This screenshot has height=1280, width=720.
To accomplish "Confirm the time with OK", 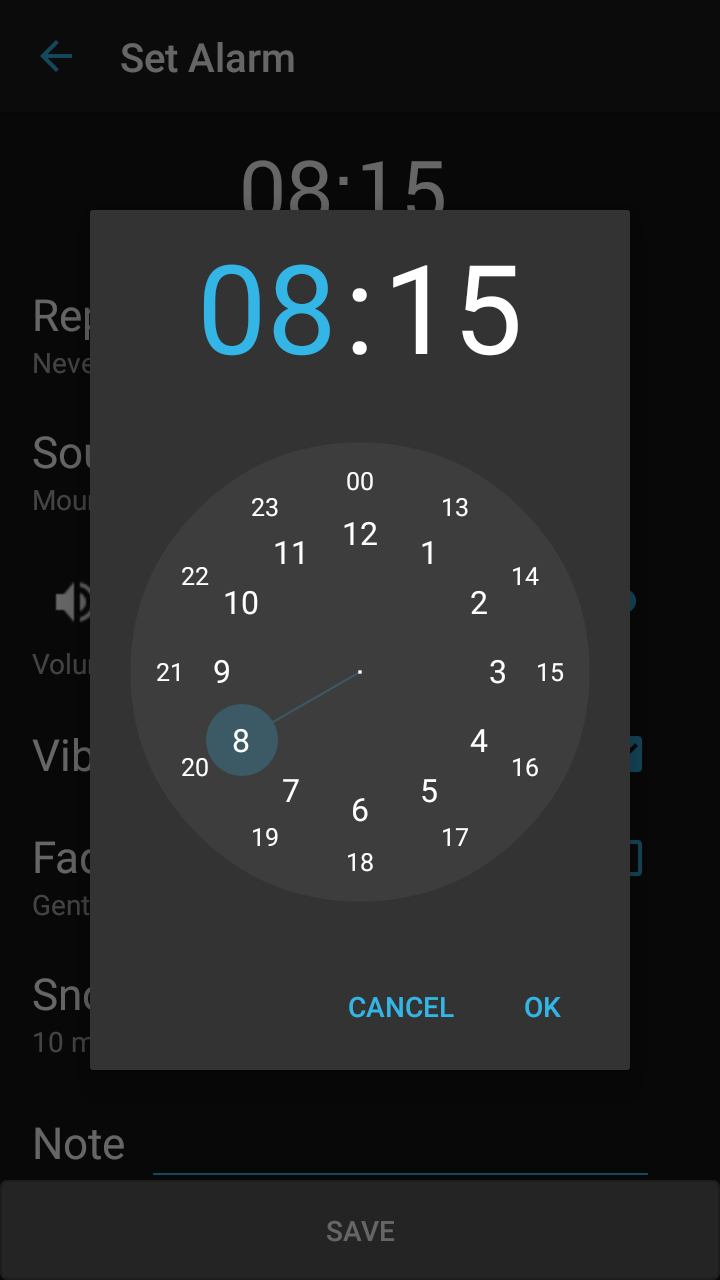I will coord(542,1007).
